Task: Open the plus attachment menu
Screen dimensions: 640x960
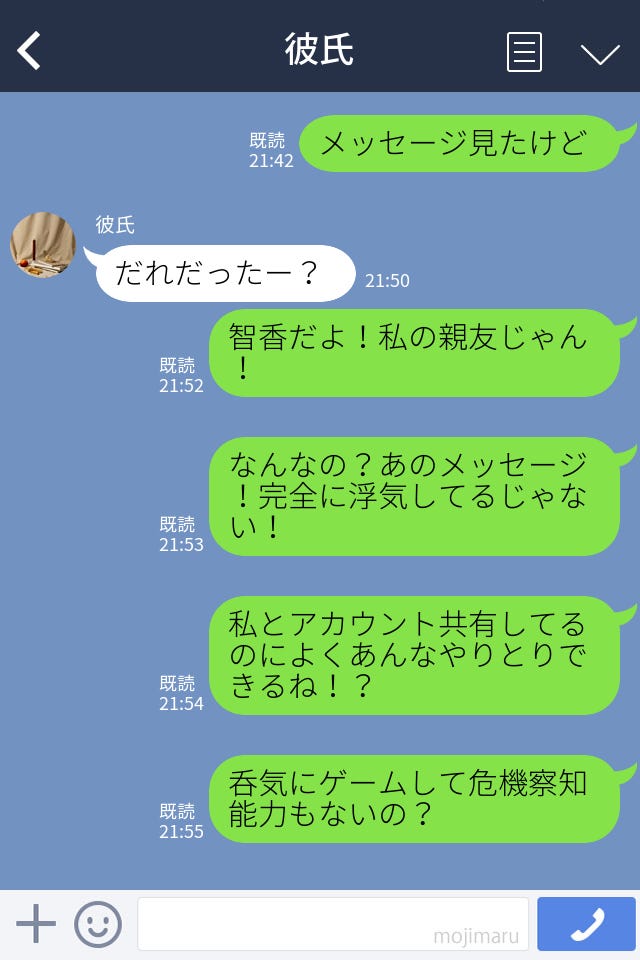Action: point(36,923)
